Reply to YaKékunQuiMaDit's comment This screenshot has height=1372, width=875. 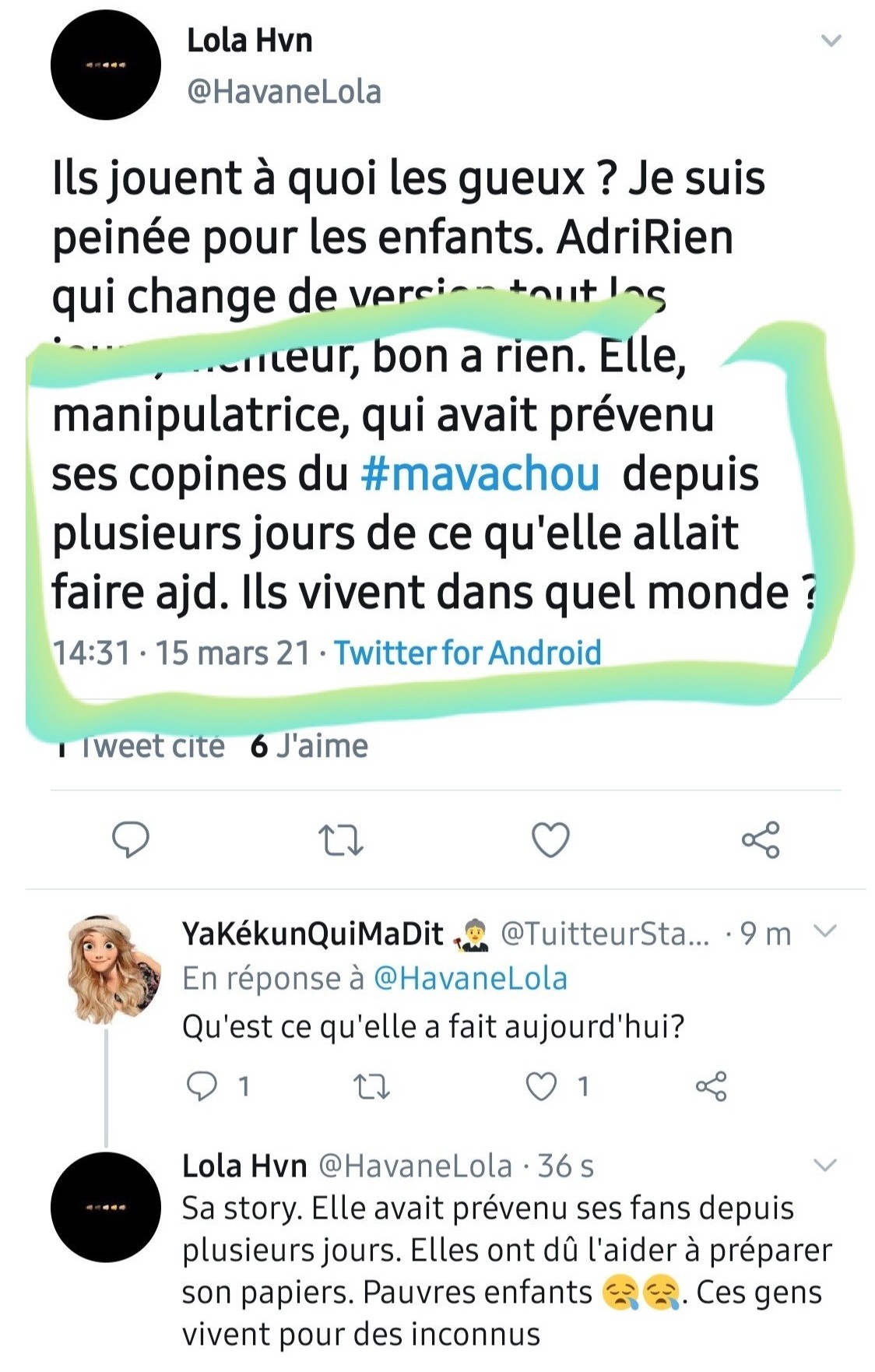coord(202,1085)
